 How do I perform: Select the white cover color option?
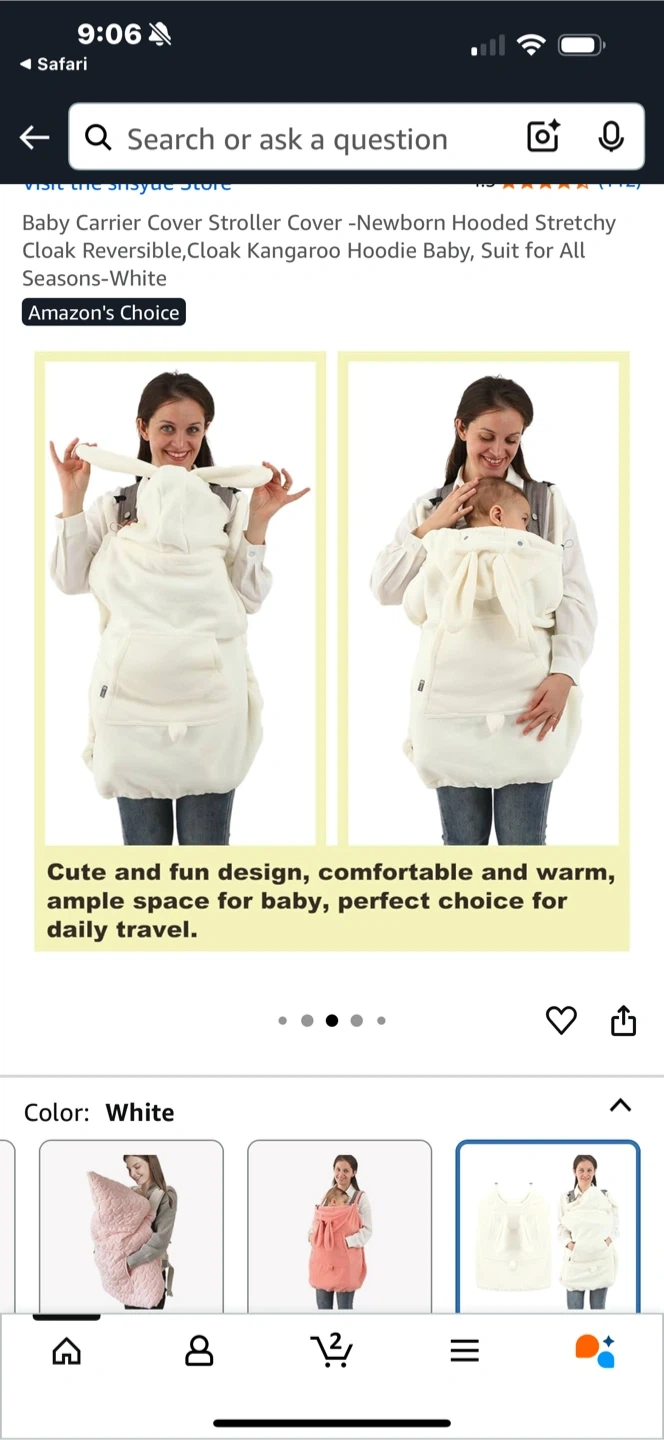click(x=548, y=1226)
